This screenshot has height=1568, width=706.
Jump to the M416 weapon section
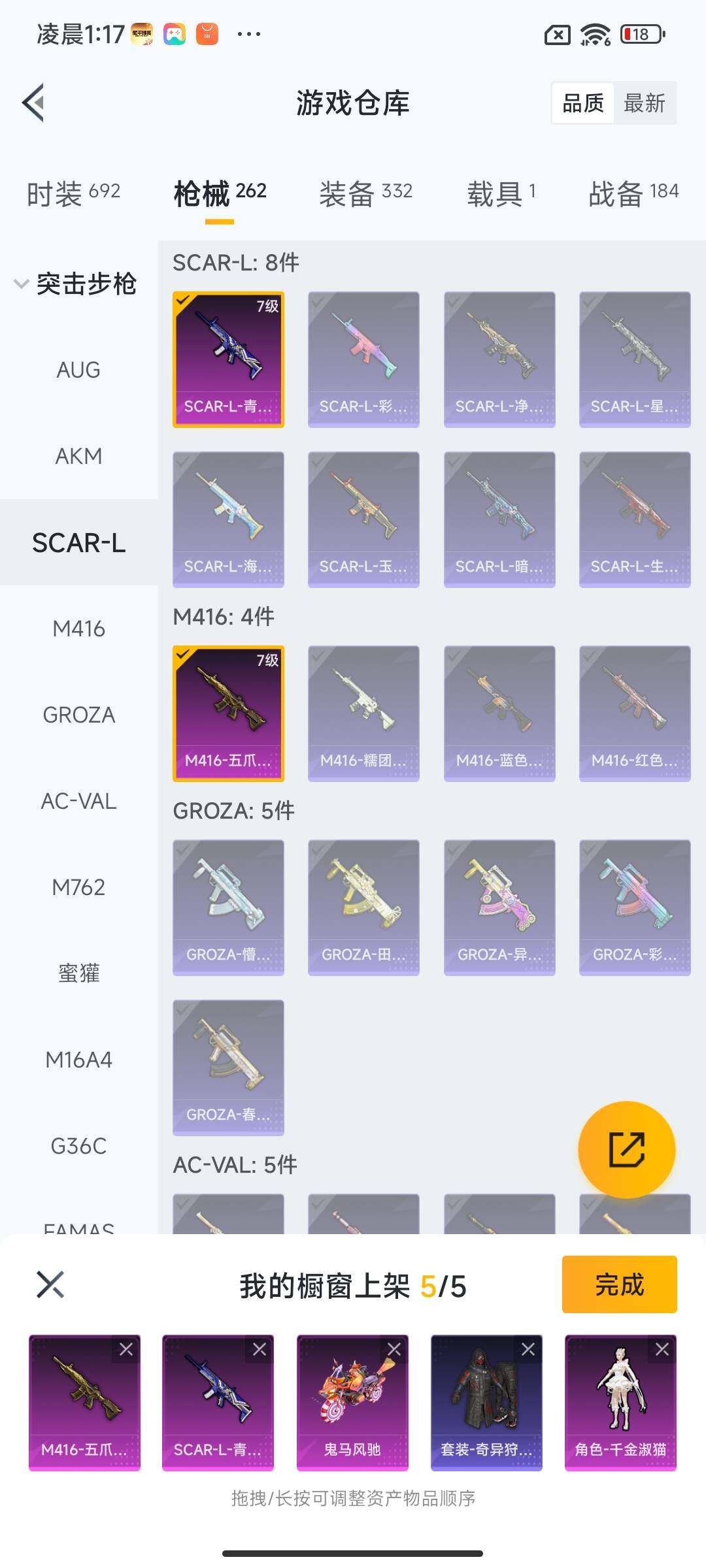pyautogui.click(x=78, y=629)
